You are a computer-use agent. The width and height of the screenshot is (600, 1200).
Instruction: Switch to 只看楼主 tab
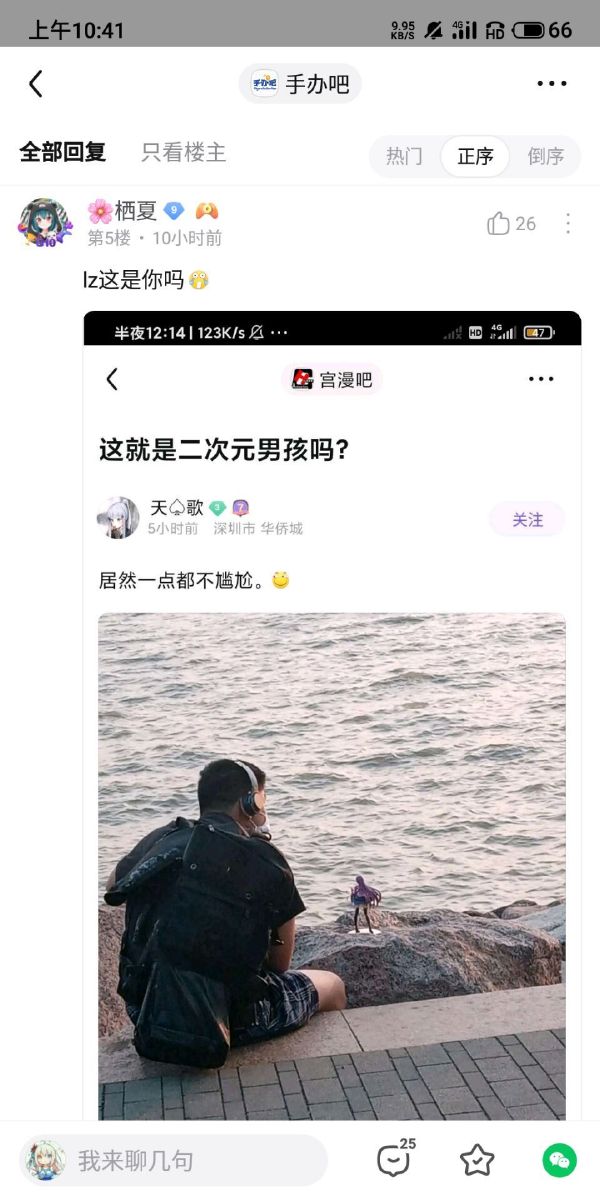tap(183, 153)
